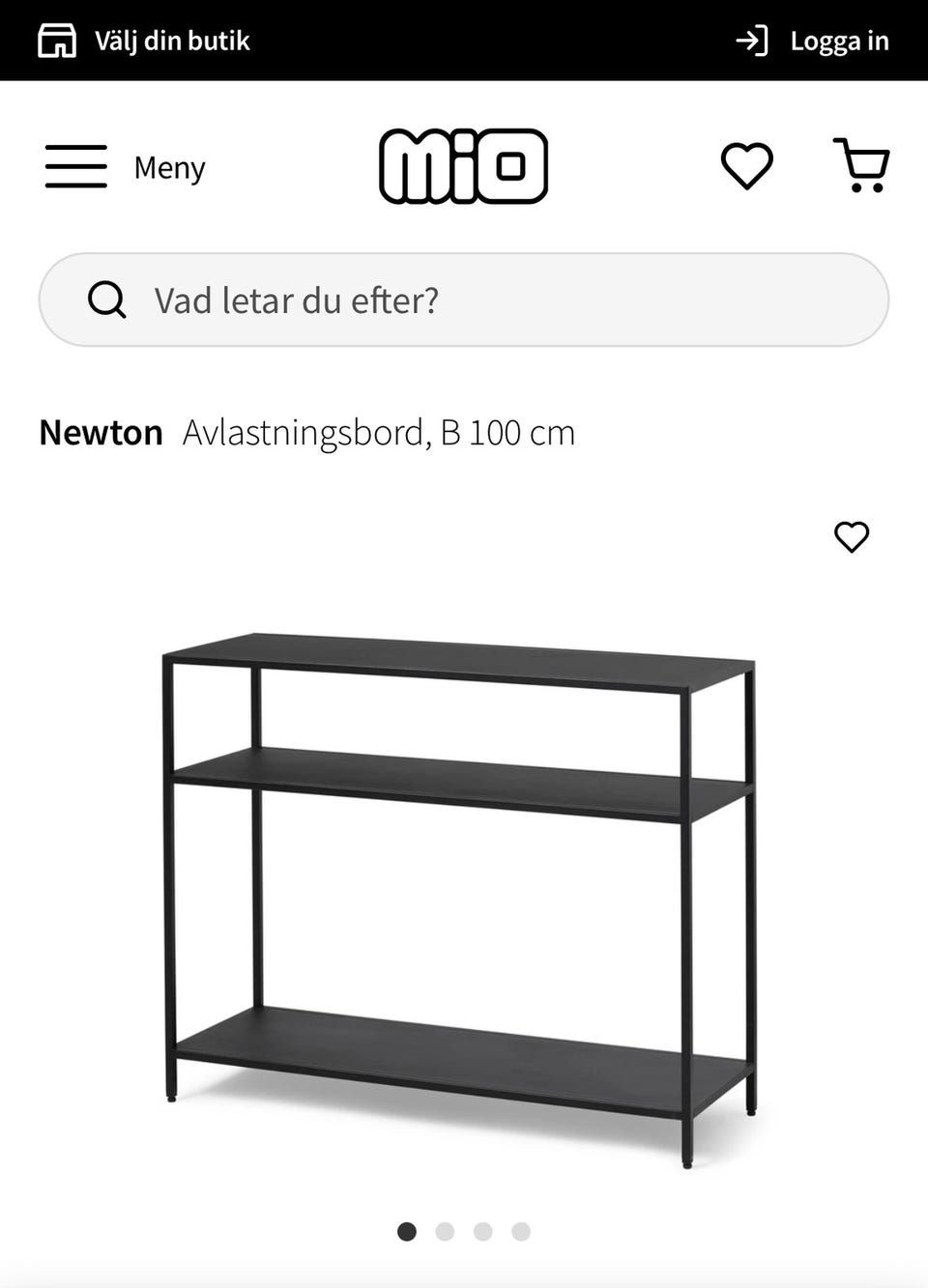
Task: Select the second carousel dot
Action: 446,1231
